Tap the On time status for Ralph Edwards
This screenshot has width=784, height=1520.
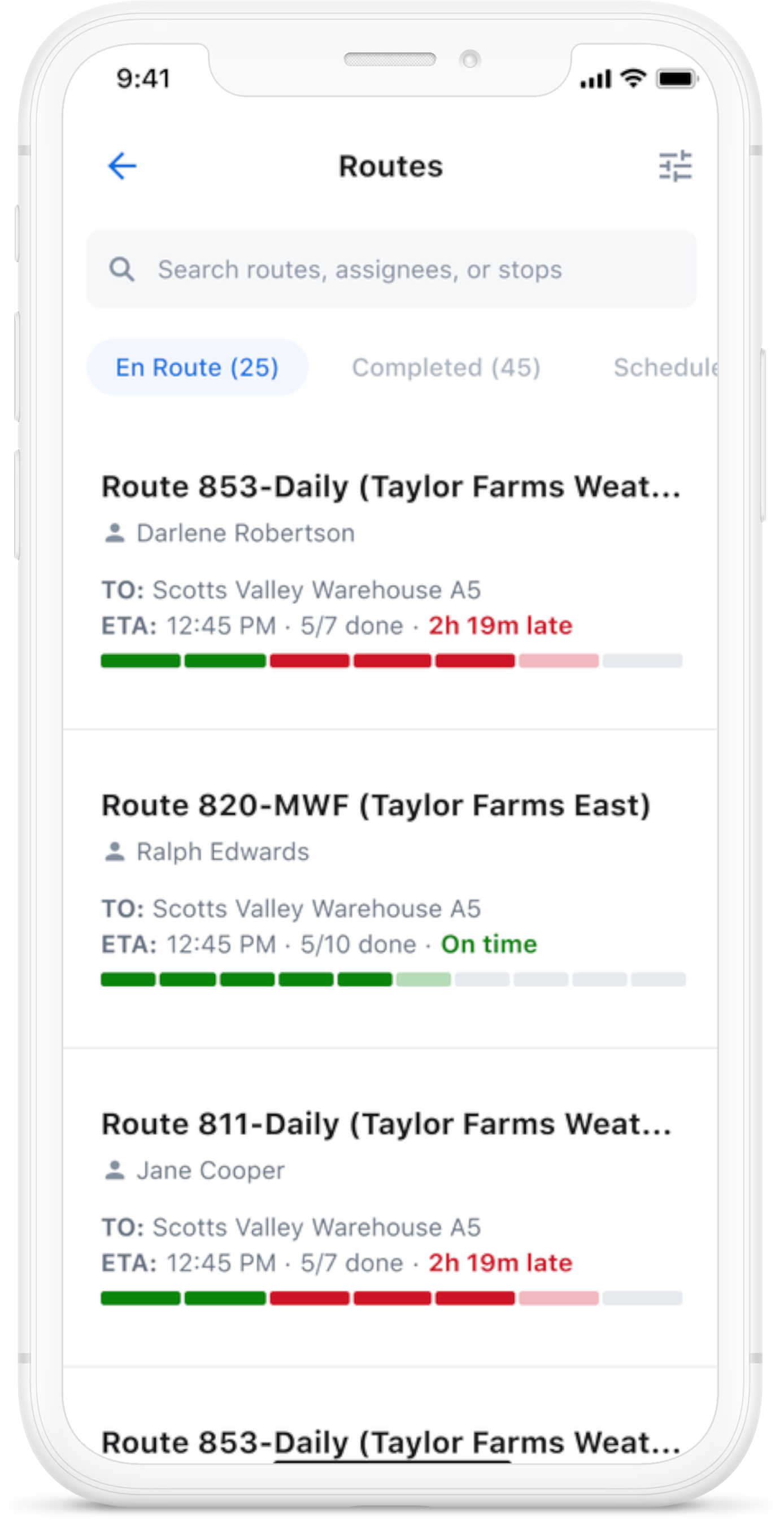[489, 944]
